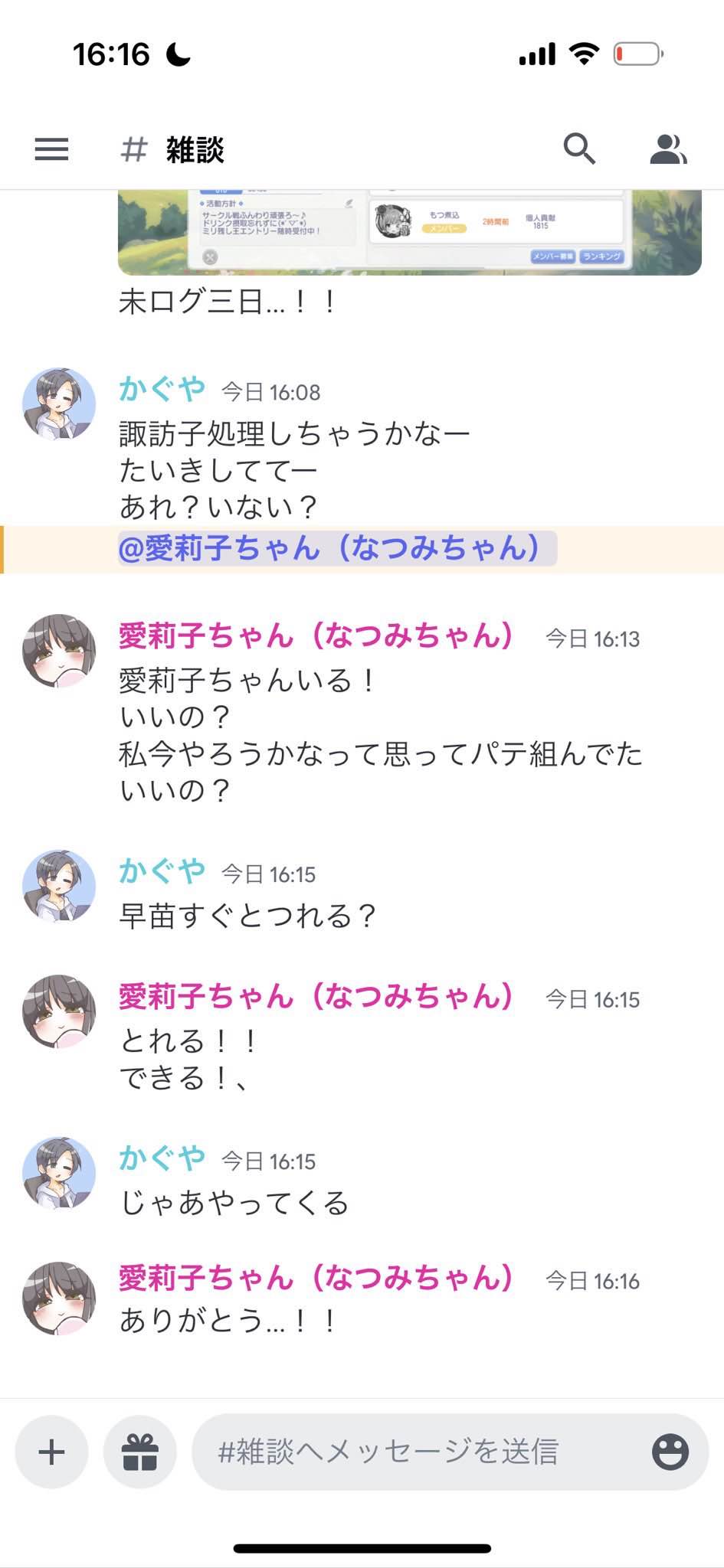This screenshot has width=724, height=1568.
Task: Open the emoji picker
Action: pos(670,1452)
